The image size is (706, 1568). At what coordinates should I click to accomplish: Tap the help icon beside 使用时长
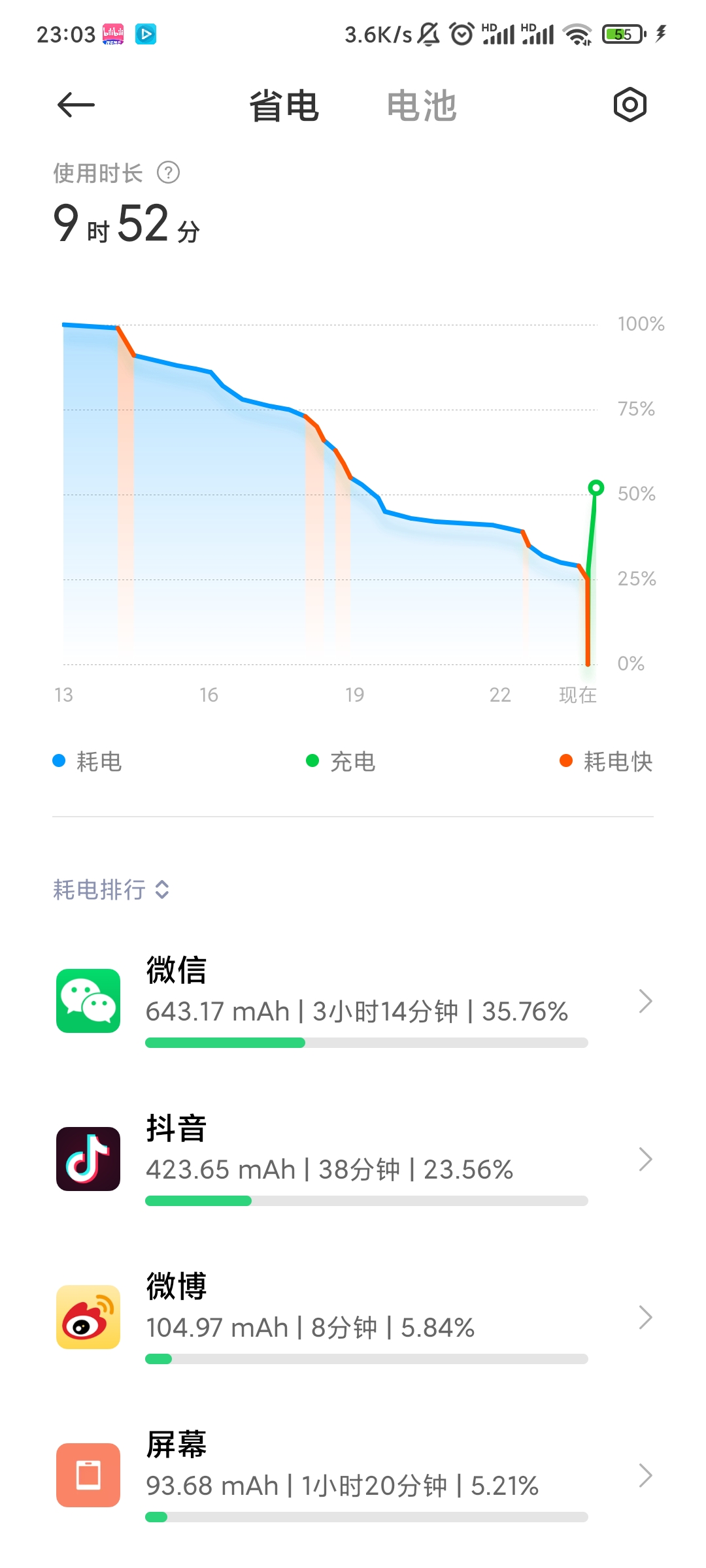pos(169,173)
